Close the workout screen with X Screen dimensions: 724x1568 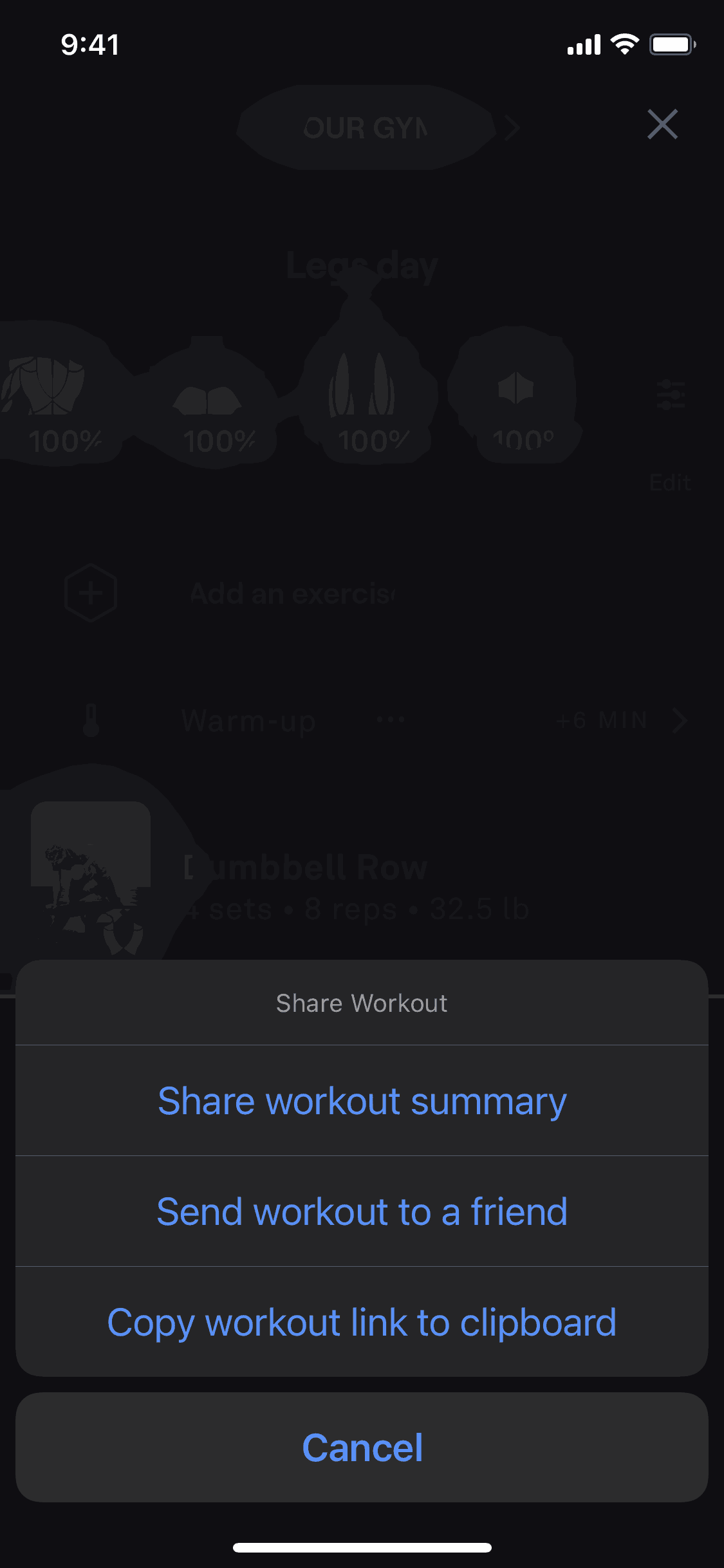click(662, 124)
